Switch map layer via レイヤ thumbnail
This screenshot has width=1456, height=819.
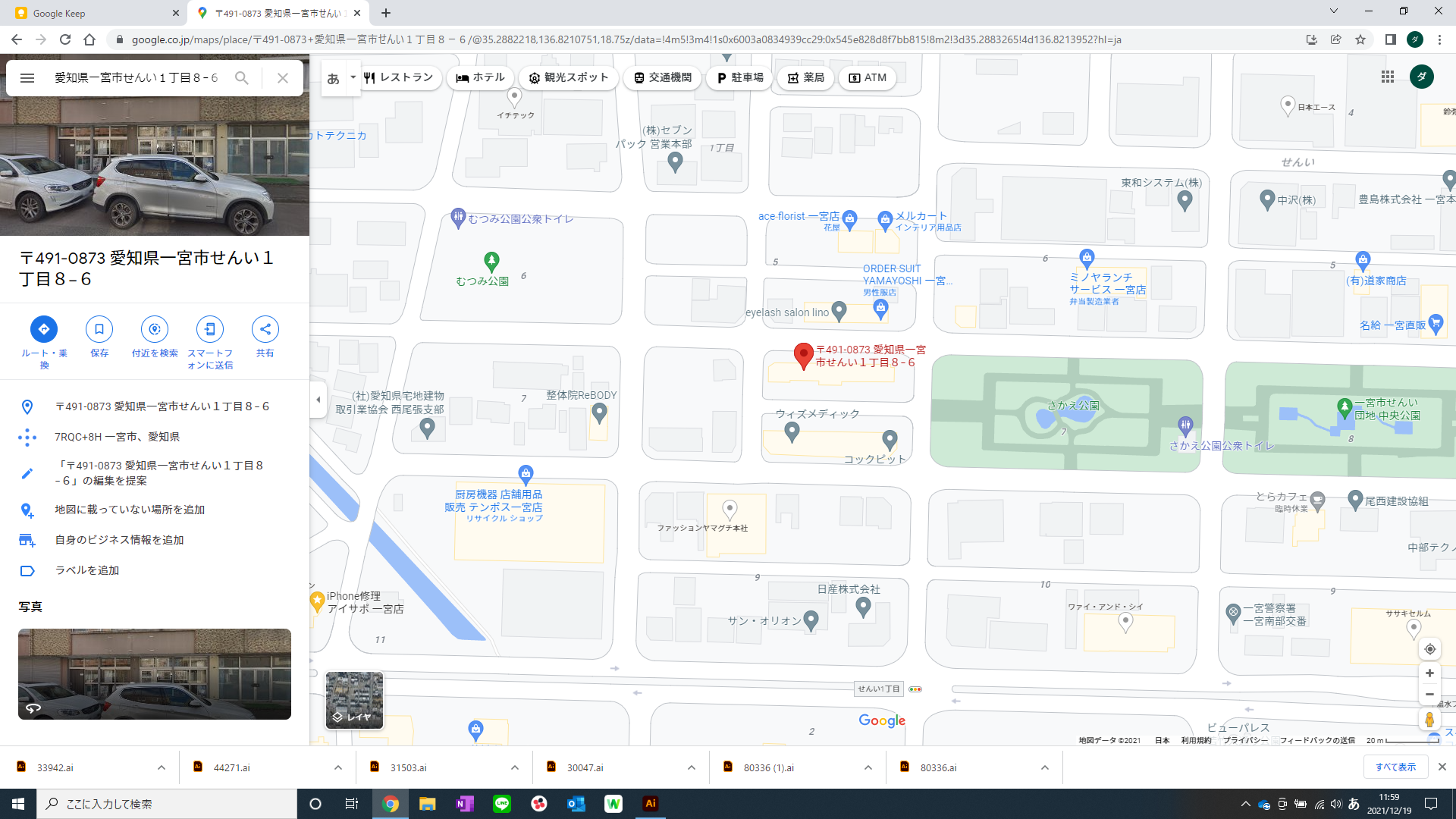point(354,699)
